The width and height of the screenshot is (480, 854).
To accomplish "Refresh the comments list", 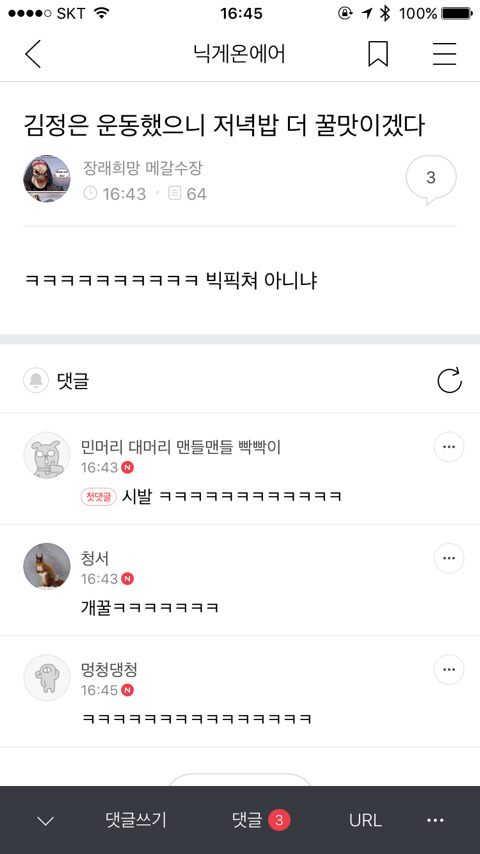I will tap(449, 380).
